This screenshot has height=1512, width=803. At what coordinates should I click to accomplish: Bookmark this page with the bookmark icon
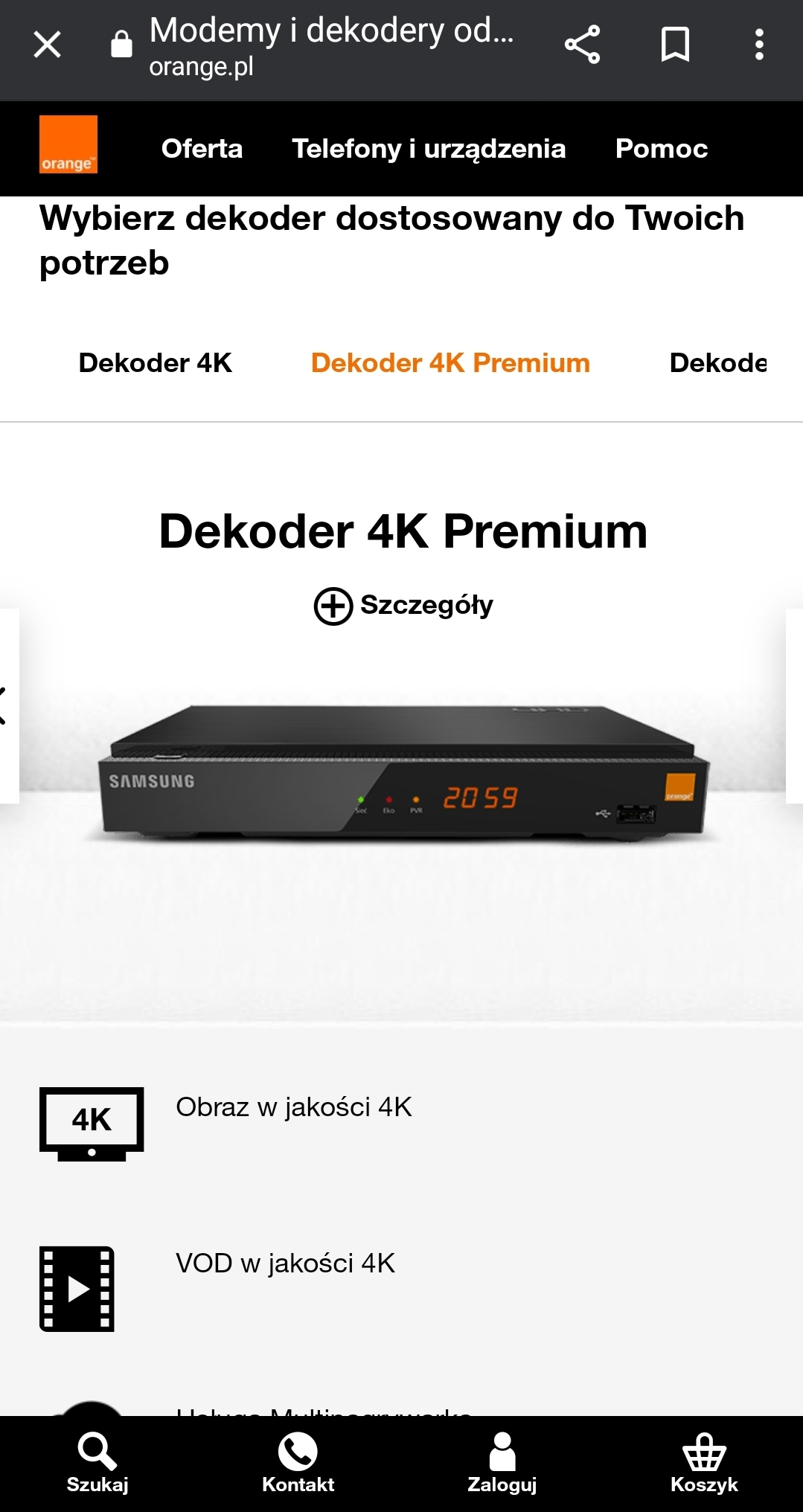(x=676, y=45)
